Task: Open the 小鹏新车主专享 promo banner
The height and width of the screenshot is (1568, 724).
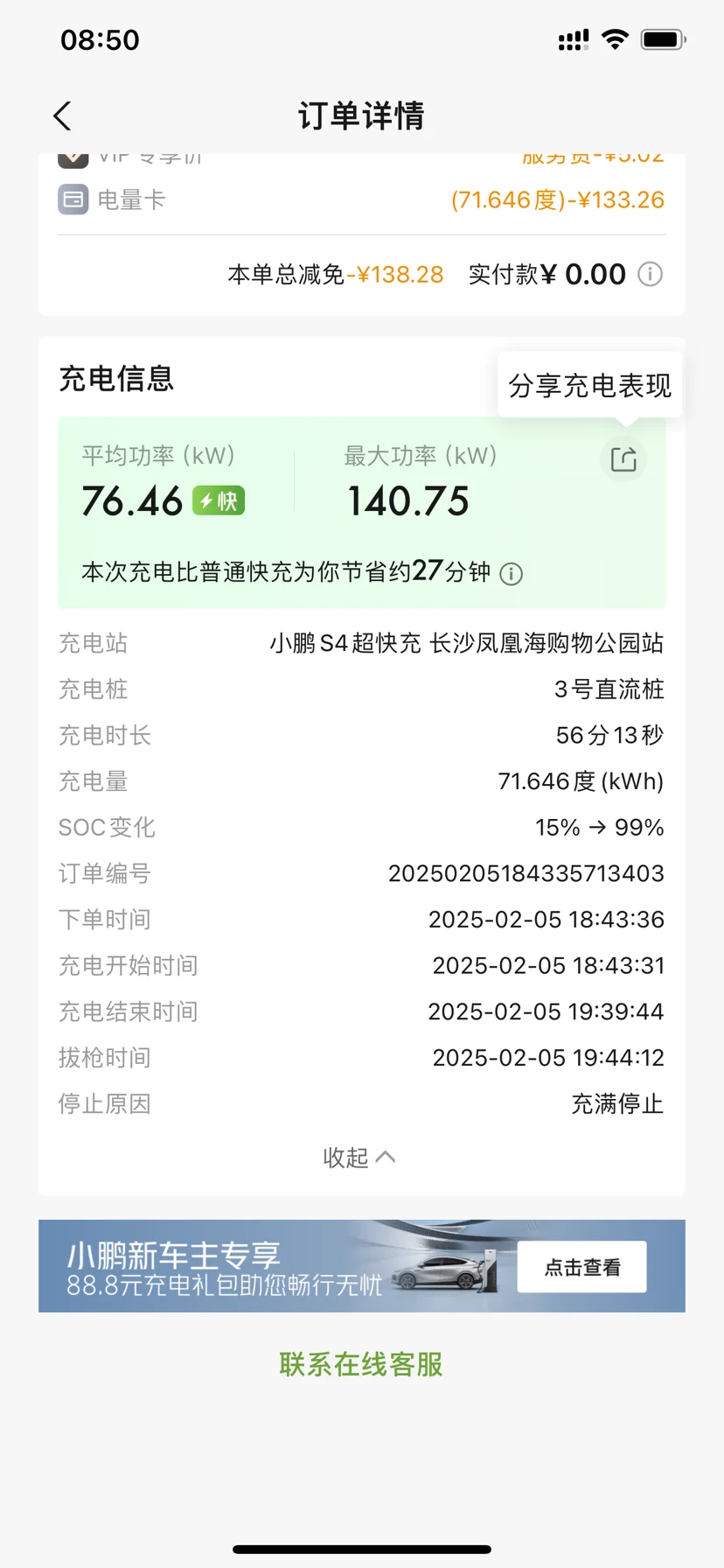Action: coord(362,1266)
